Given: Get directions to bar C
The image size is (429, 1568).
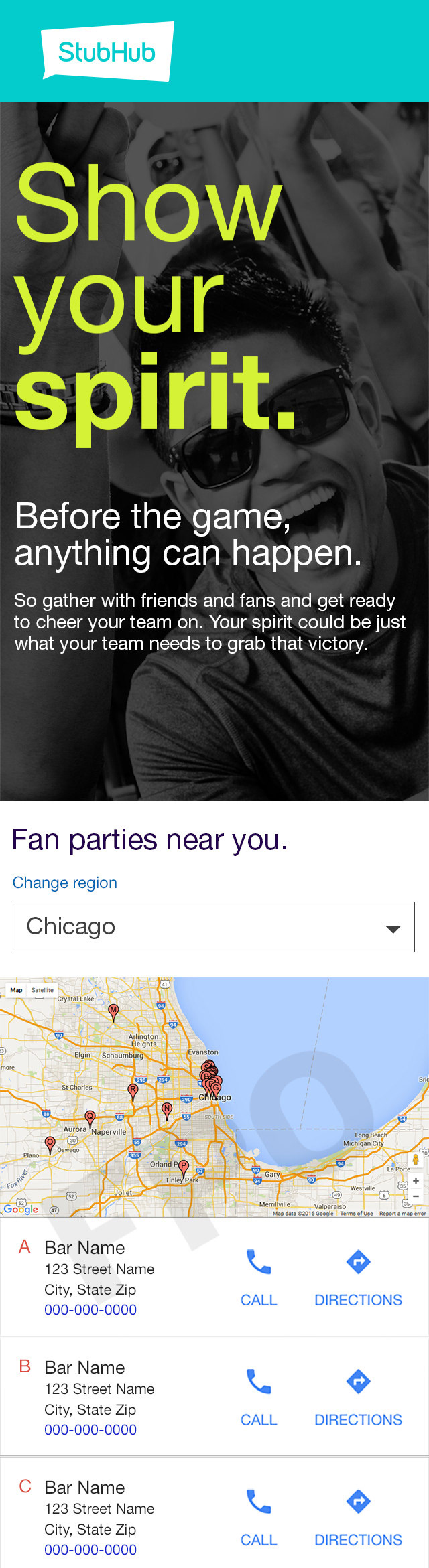Looking at the screenshot, I should click(x=358, y=1518).
